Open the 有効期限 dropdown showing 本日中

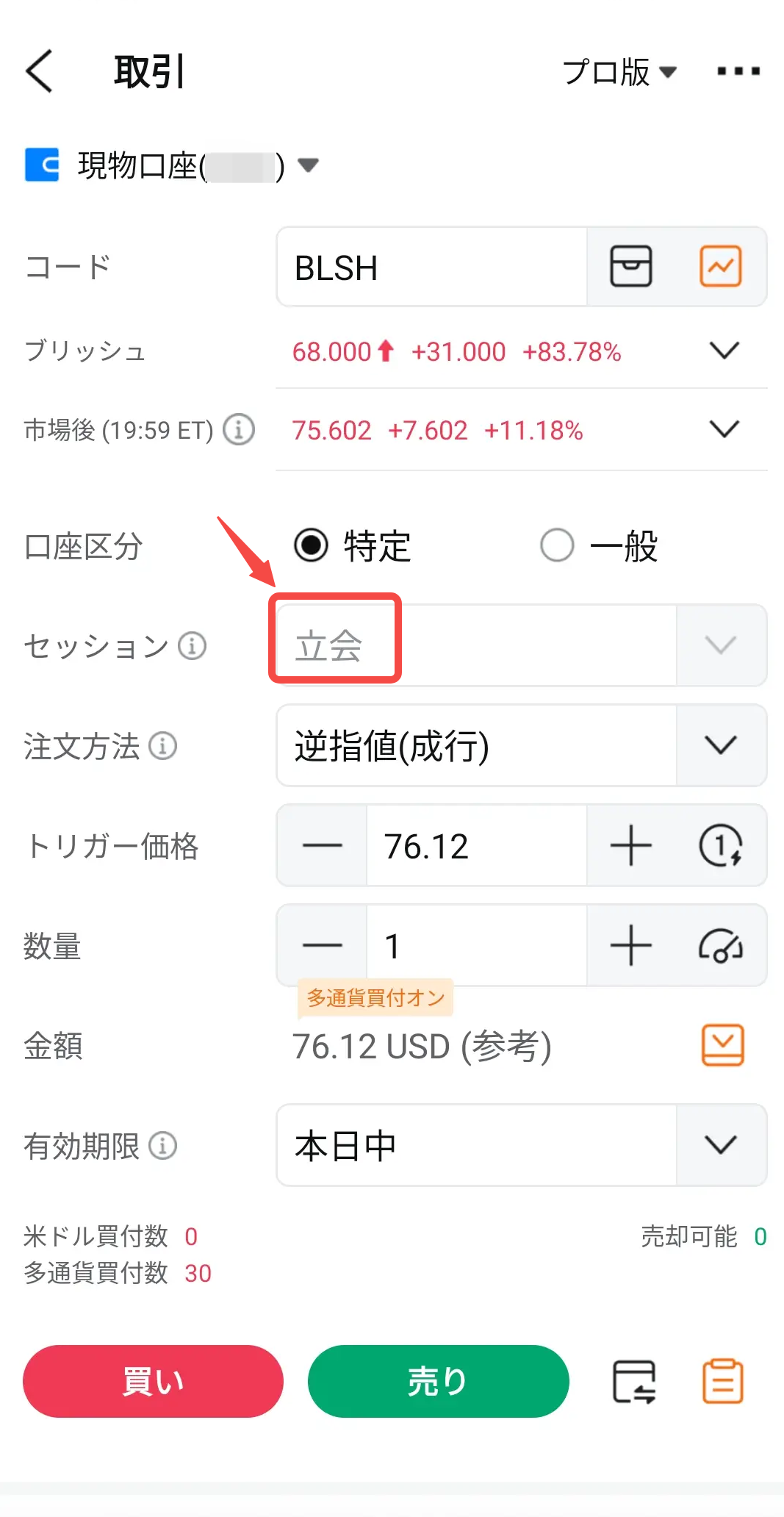[x=520, y=1145]
